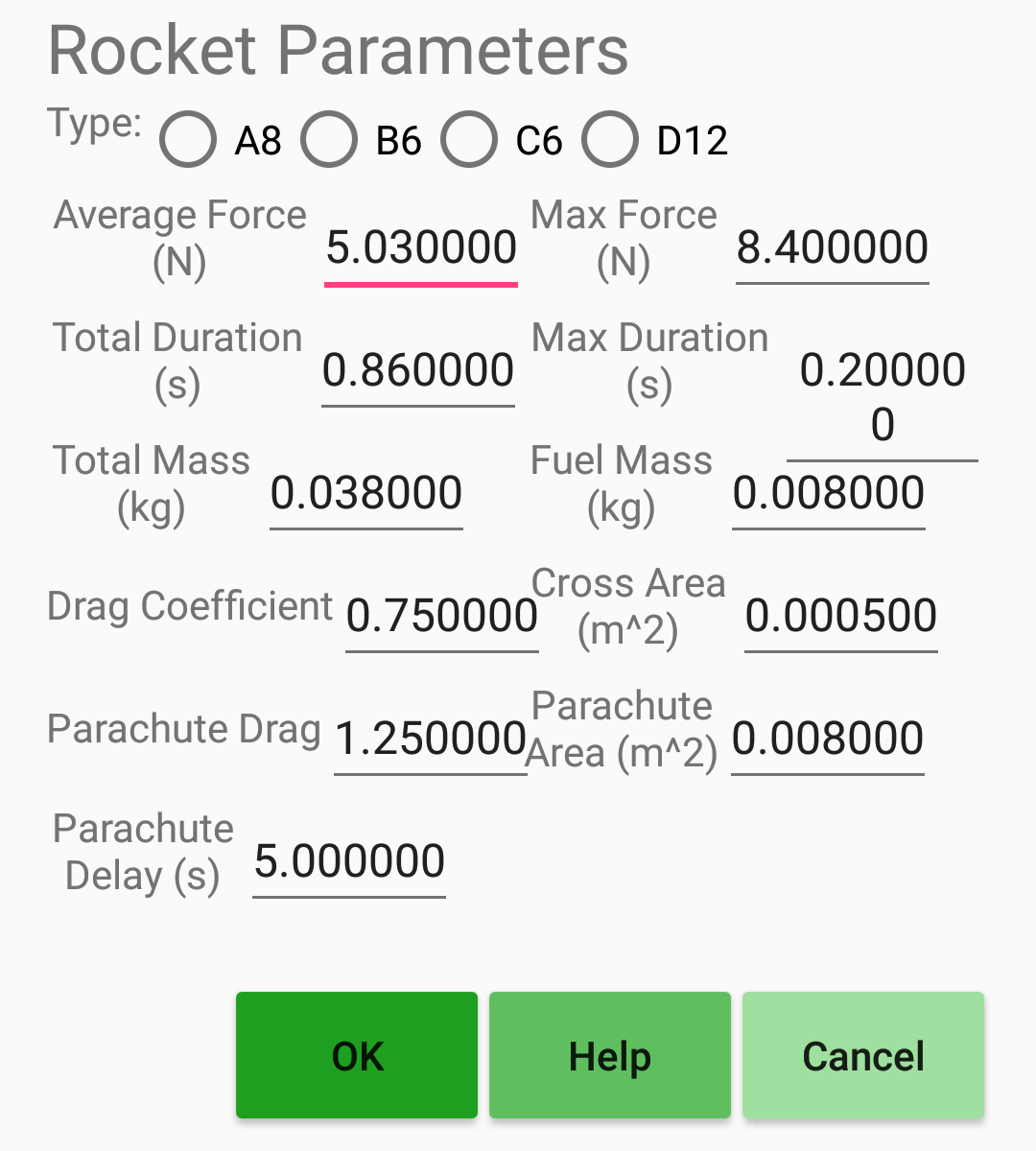Screen dimensions: 1036x1151
Task: Pick the C6 rocket type
Action: [469, 140]
